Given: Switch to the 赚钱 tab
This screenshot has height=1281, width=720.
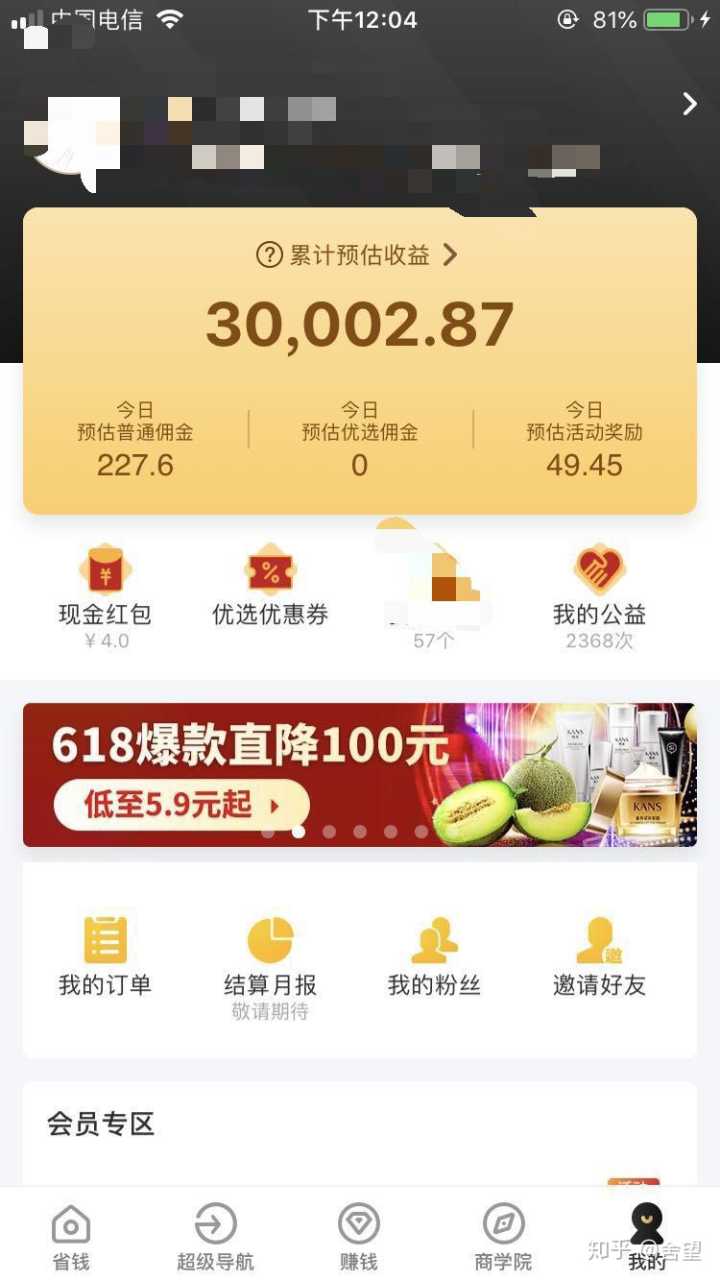Looking at the screenshot, I should tap(359, 1236).
